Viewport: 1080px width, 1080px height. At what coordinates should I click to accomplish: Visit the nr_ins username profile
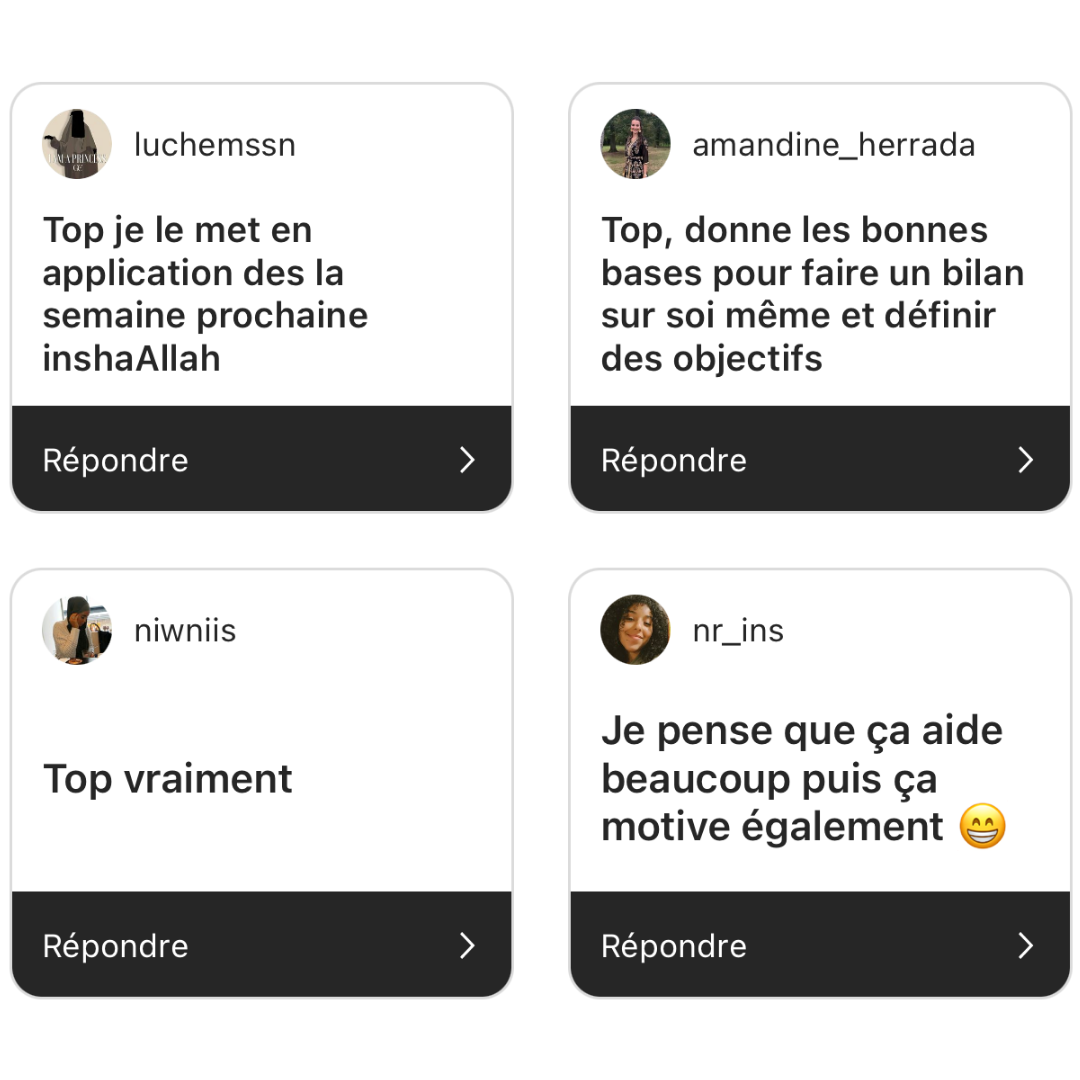point(738,630)
